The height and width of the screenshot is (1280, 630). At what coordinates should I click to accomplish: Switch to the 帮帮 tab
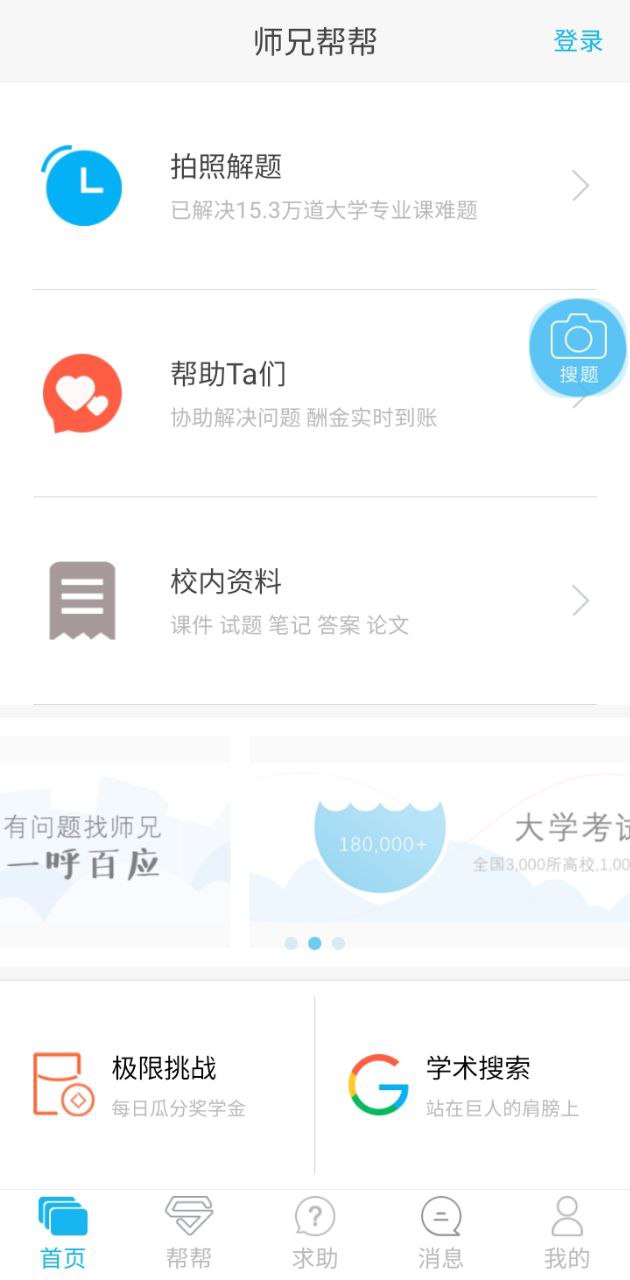pos(189,1232)
